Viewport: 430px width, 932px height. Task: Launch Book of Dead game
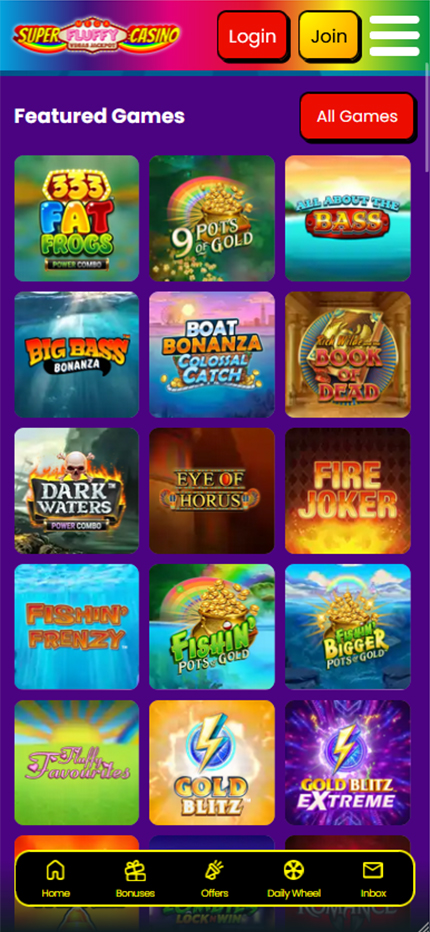tap(348, 354)
